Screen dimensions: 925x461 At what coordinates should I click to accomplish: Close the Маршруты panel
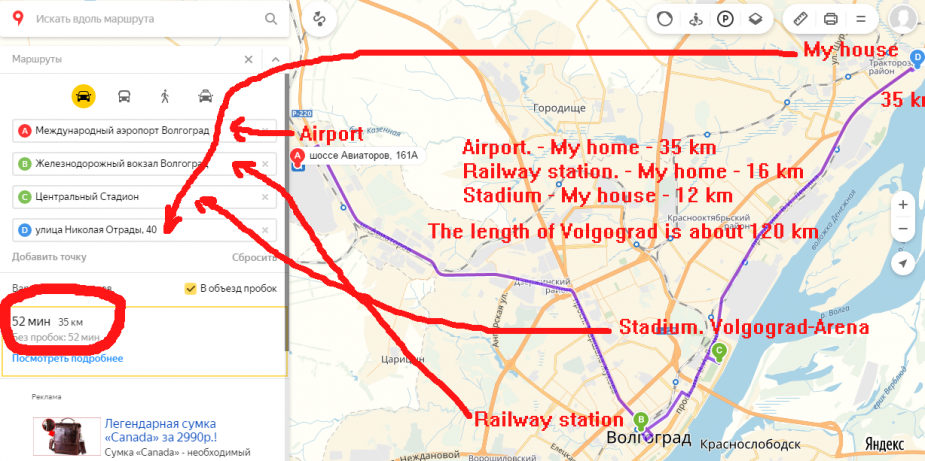pyautogui.click(x=248, y=60)
